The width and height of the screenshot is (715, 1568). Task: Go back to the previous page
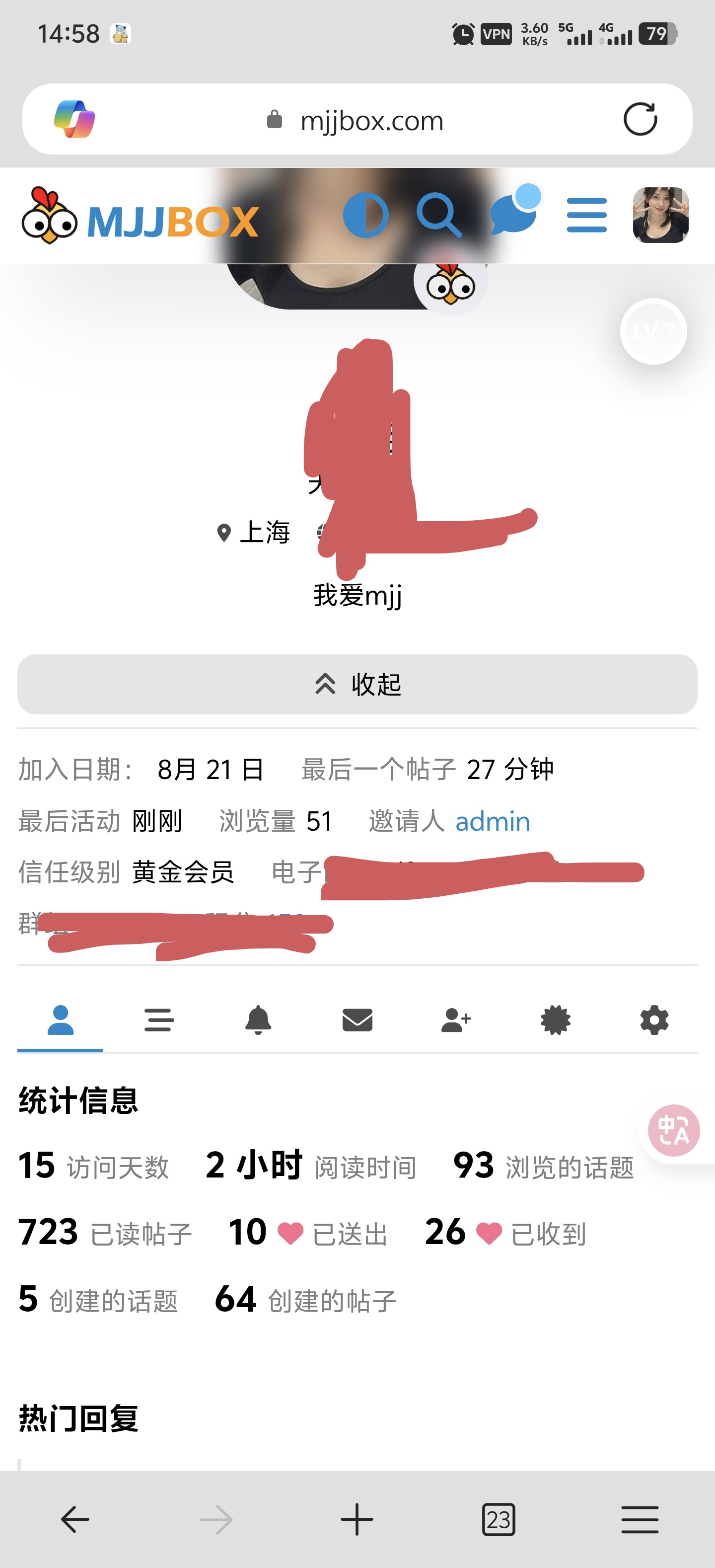[x=75, y=1520]
